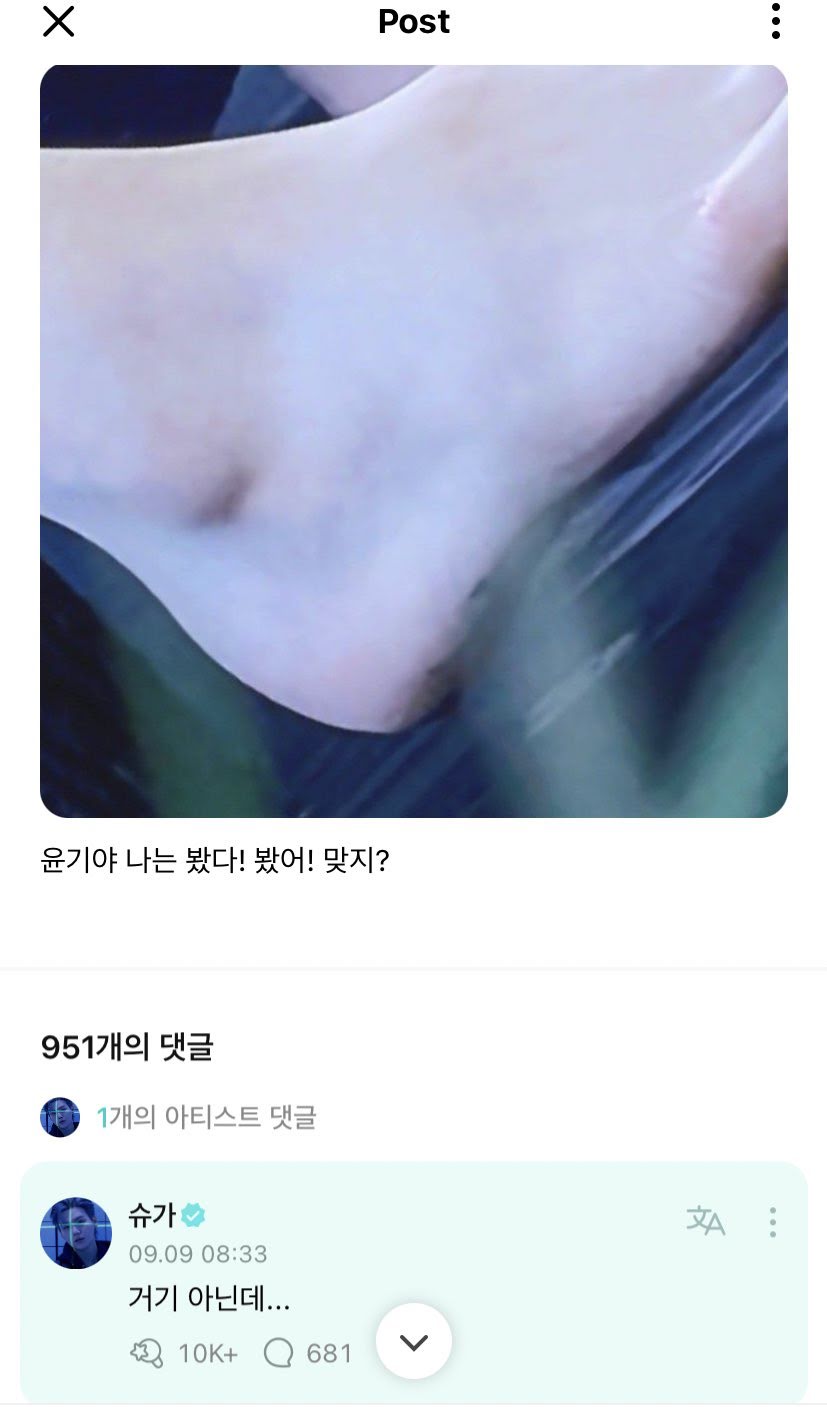View the 681 replies to 슈가's comment
The image size is (827, 1407).
tap(309, 1353)
